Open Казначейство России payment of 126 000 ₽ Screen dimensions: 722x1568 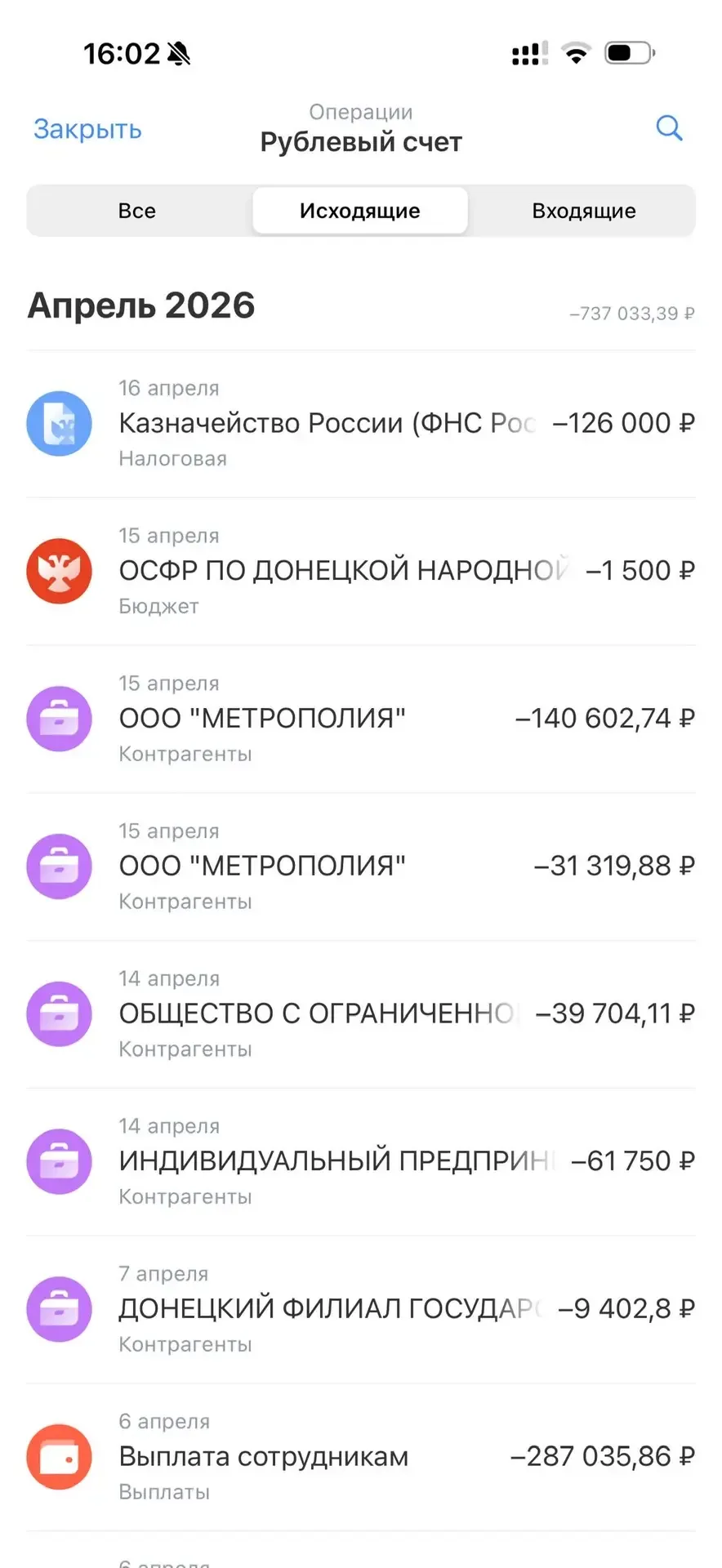361,424
